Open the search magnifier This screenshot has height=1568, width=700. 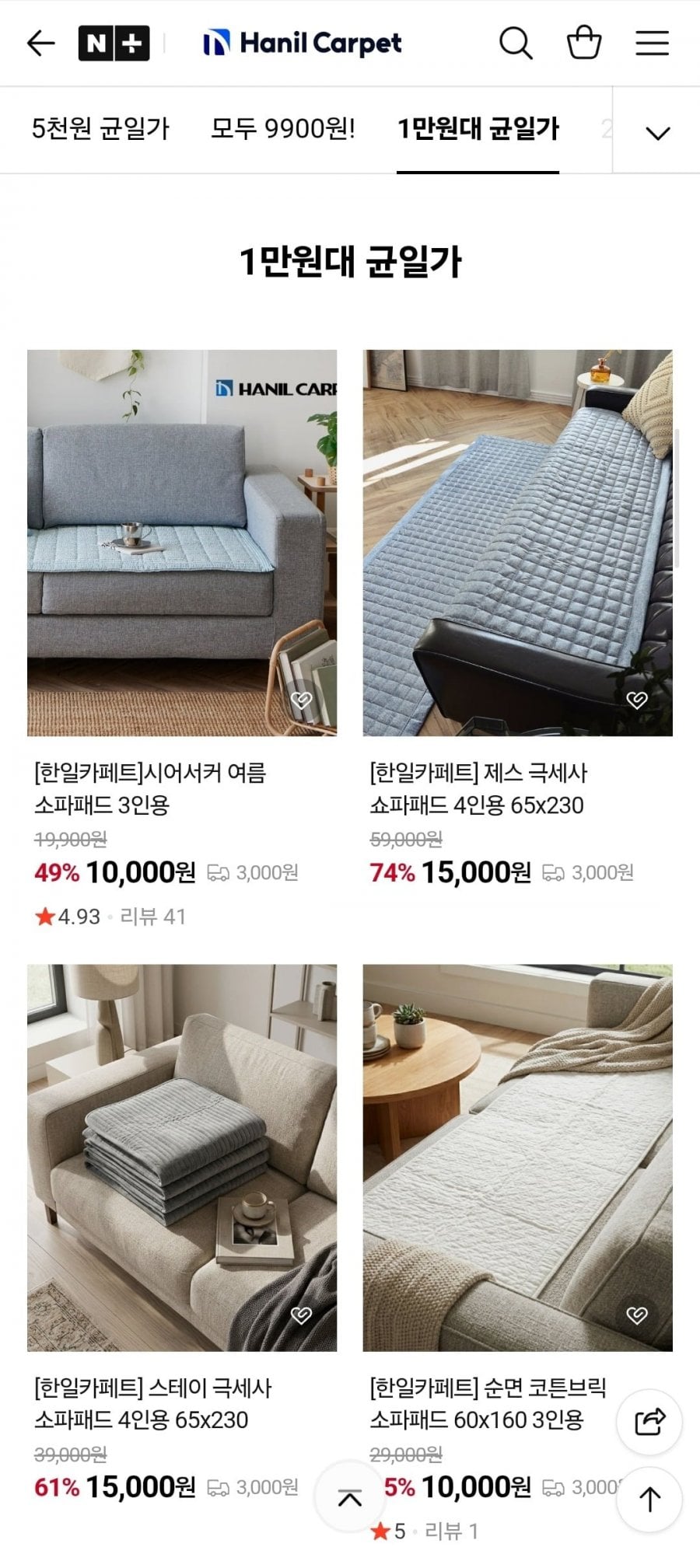point(515,44)
